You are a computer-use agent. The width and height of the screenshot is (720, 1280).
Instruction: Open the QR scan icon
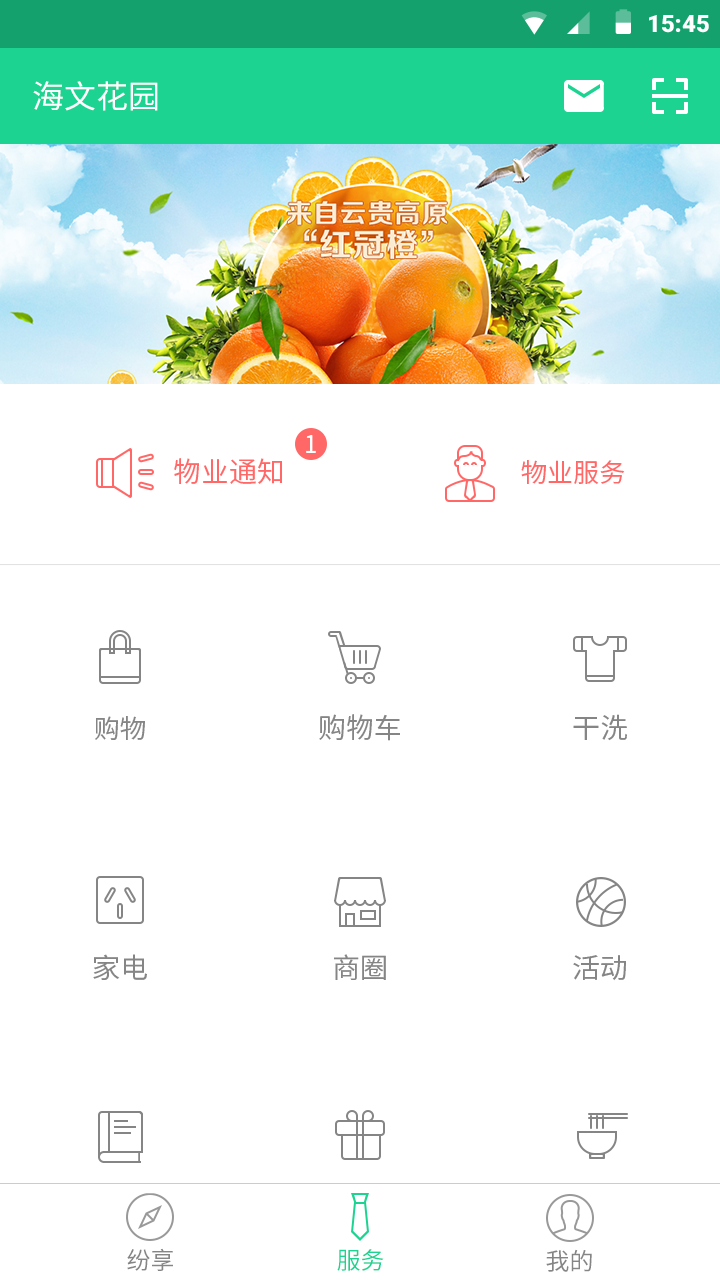pos(669,96)
